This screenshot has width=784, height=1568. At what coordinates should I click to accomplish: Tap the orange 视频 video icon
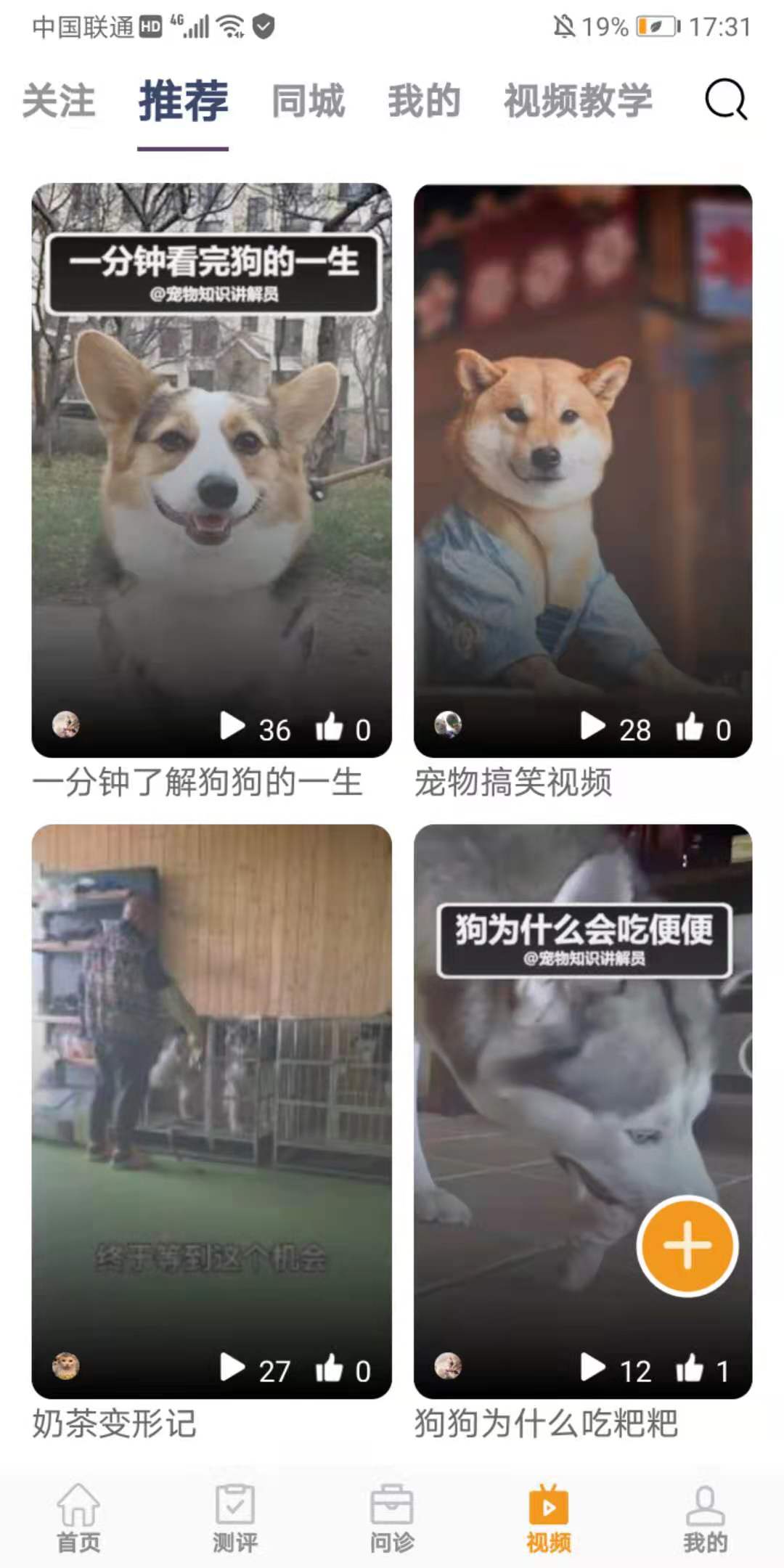548,1506
